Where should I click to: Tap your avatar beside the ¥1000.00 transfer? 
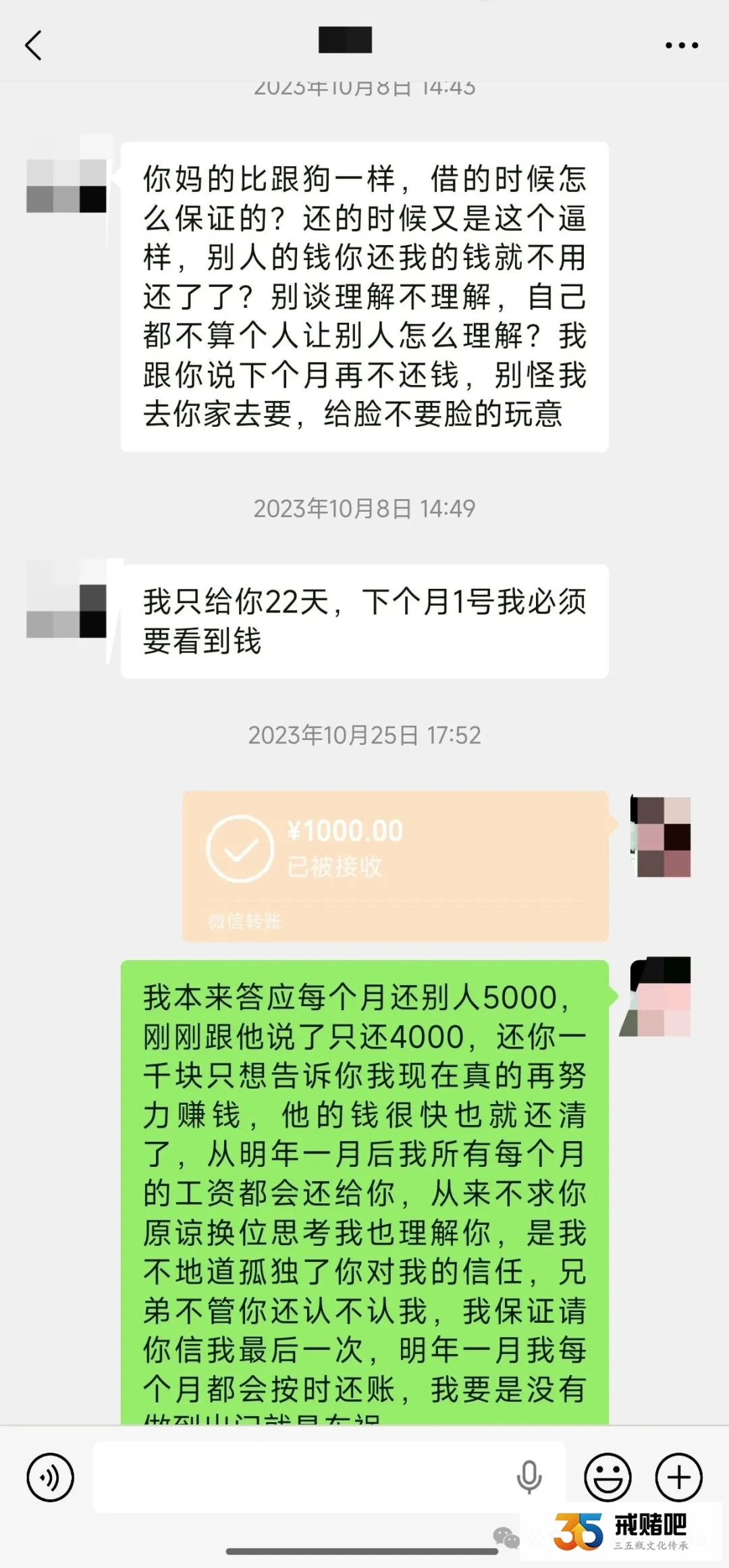[x=660, y=837]
